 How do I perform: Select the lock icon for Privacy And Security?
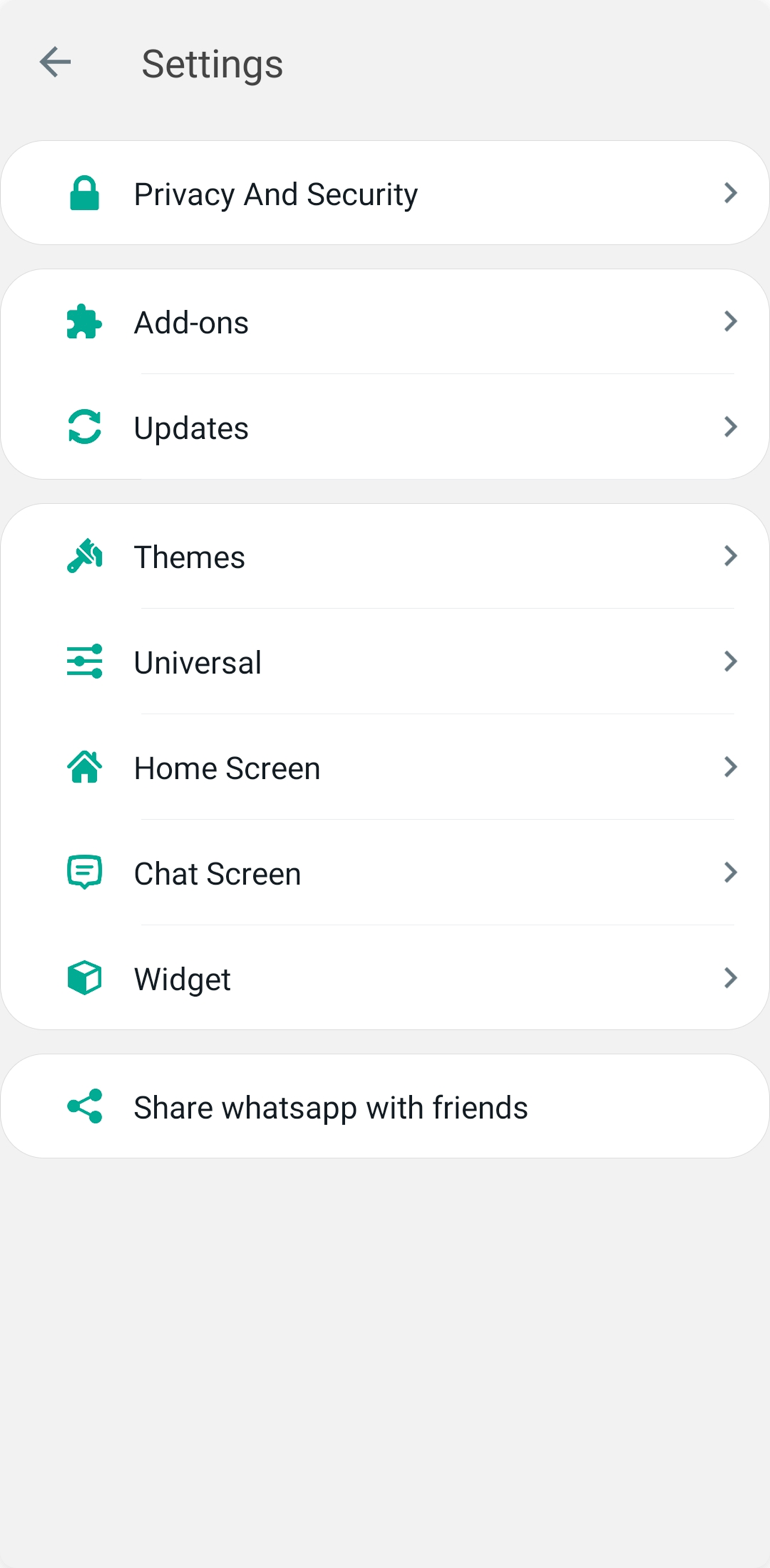(84, 192)
